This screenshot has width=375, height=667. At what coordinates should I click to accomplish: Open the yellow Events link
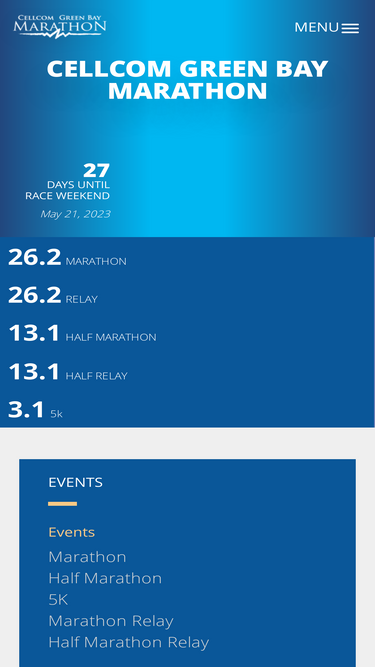(71, 532)
